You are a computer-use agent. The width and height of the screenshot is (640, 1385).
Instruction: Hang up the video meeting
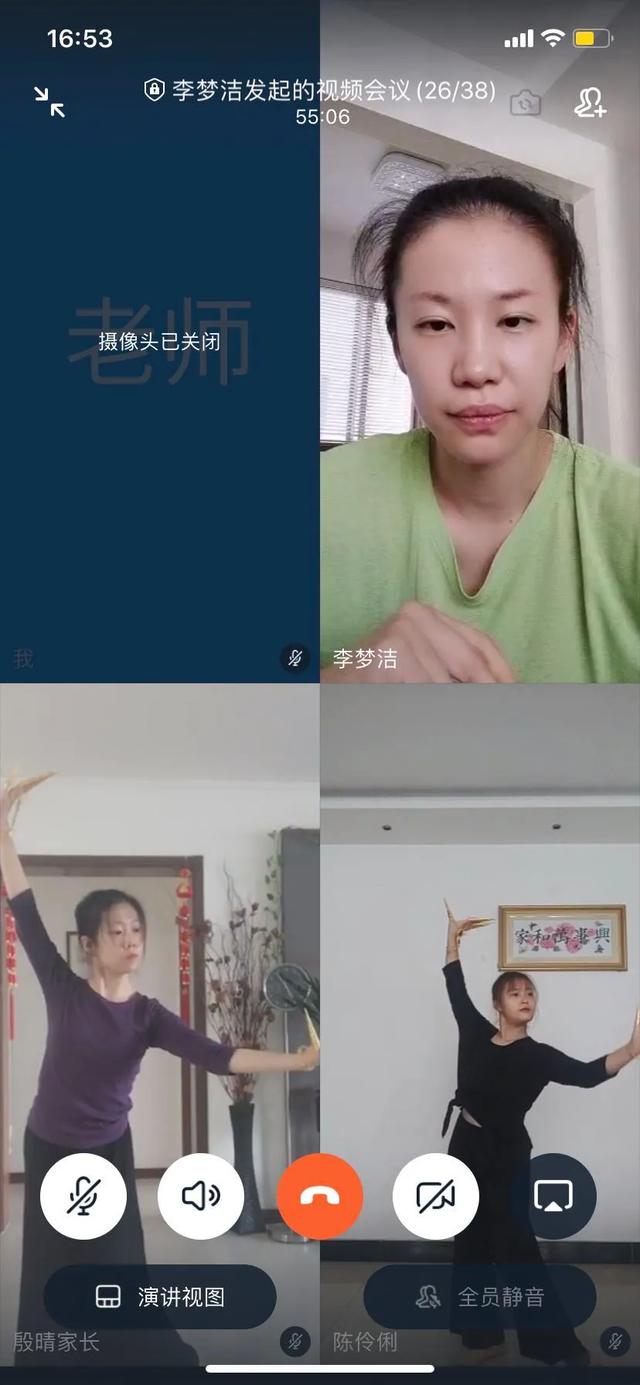tap(320, 1196)
